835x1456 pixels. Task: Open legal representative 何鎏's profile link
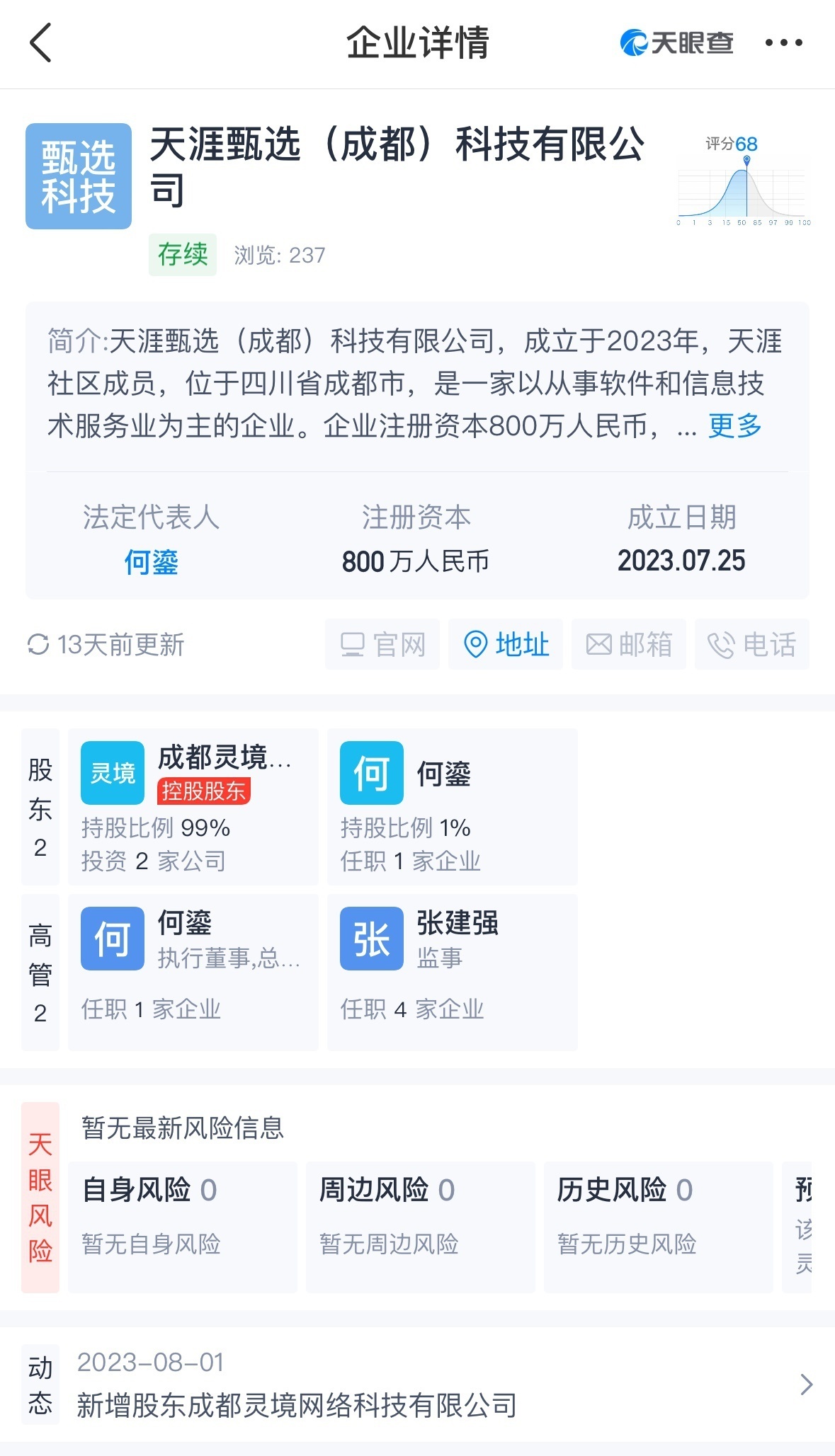point(151,562)
